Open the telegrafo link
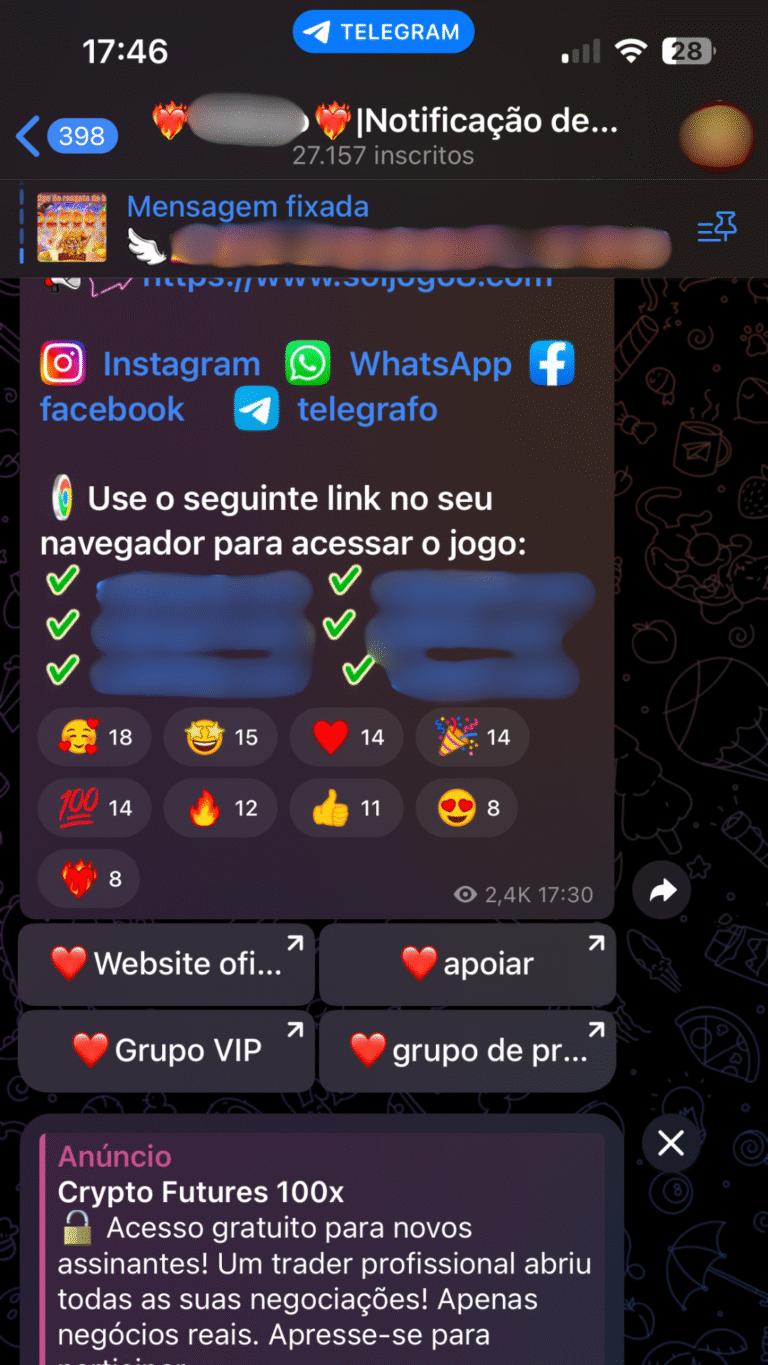The image size is (768, 1365). [x=366, y=409]
